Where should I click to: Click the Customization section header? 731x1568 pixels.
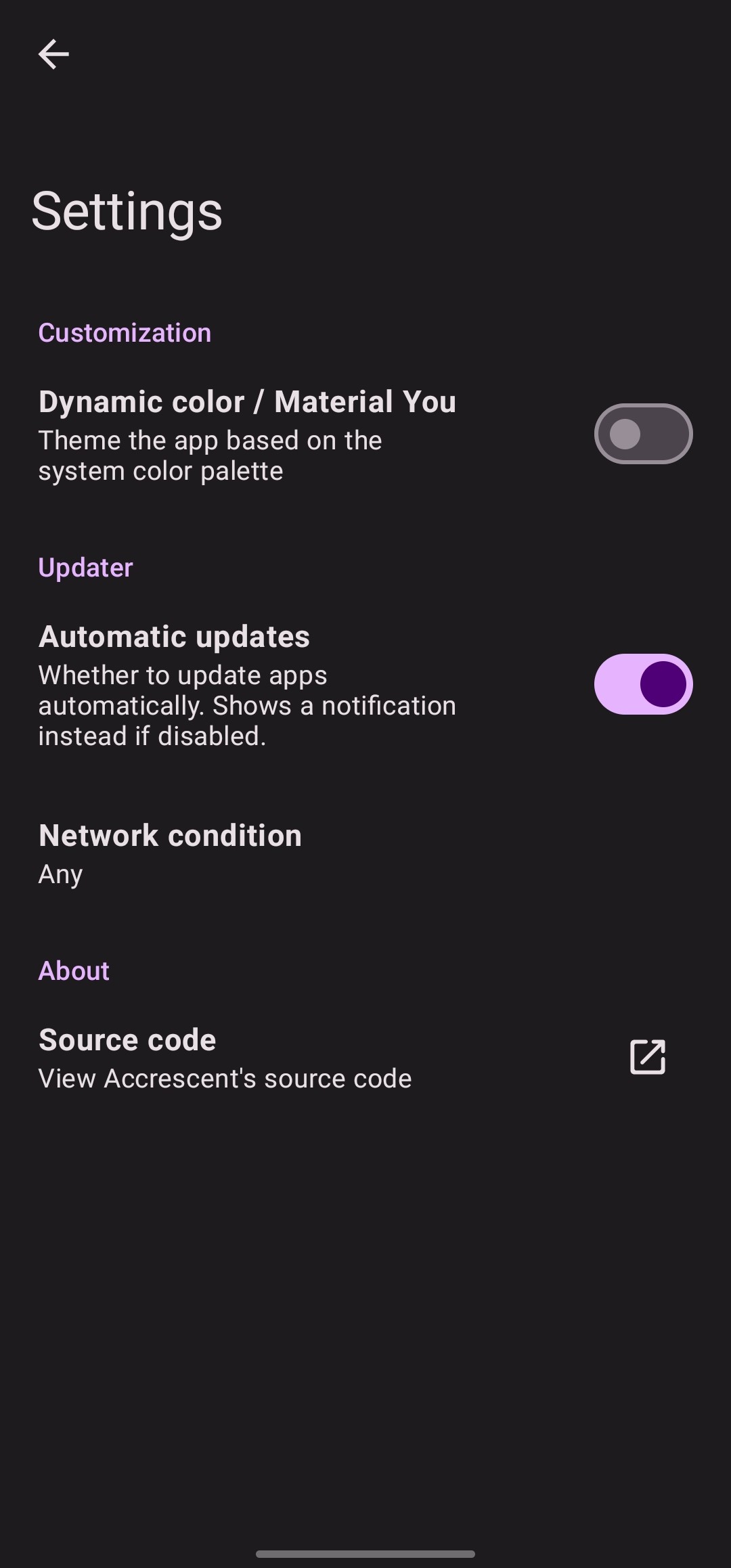[125, 332]
